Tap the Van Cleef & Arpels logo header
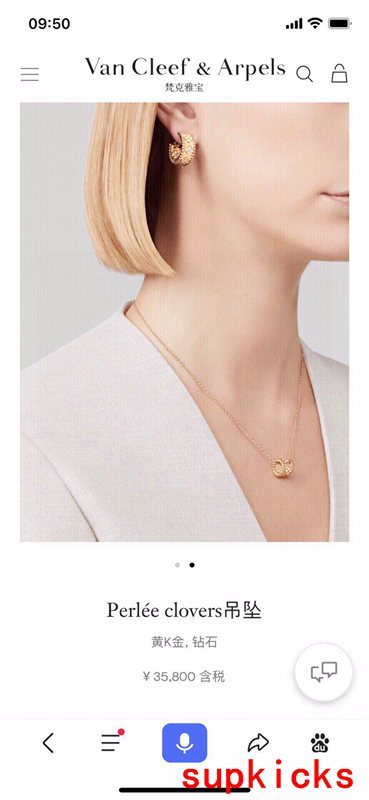 (185, 74)
